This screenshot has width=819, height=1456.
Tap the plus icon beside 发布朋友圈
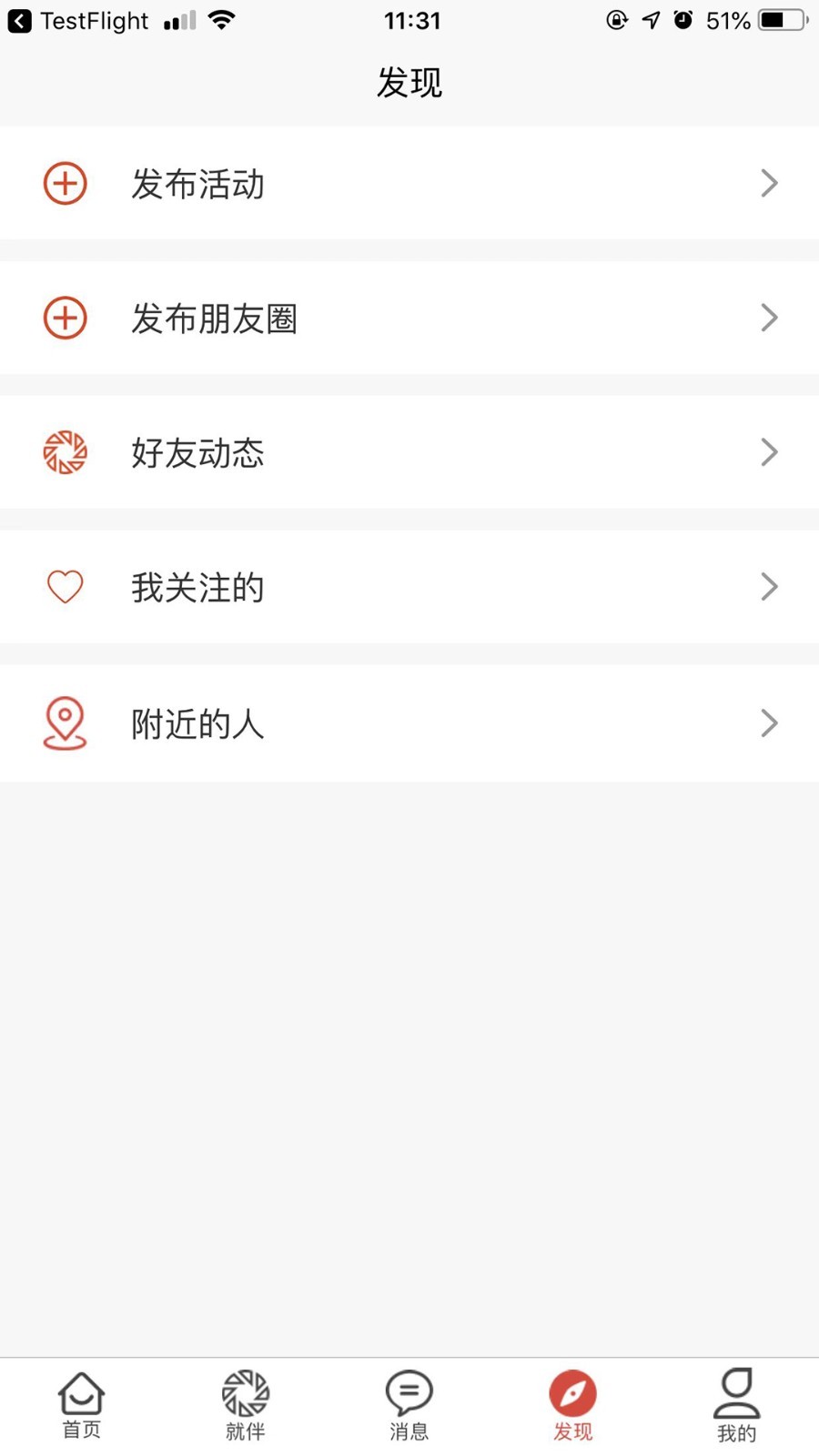click(x=65, y=318)
